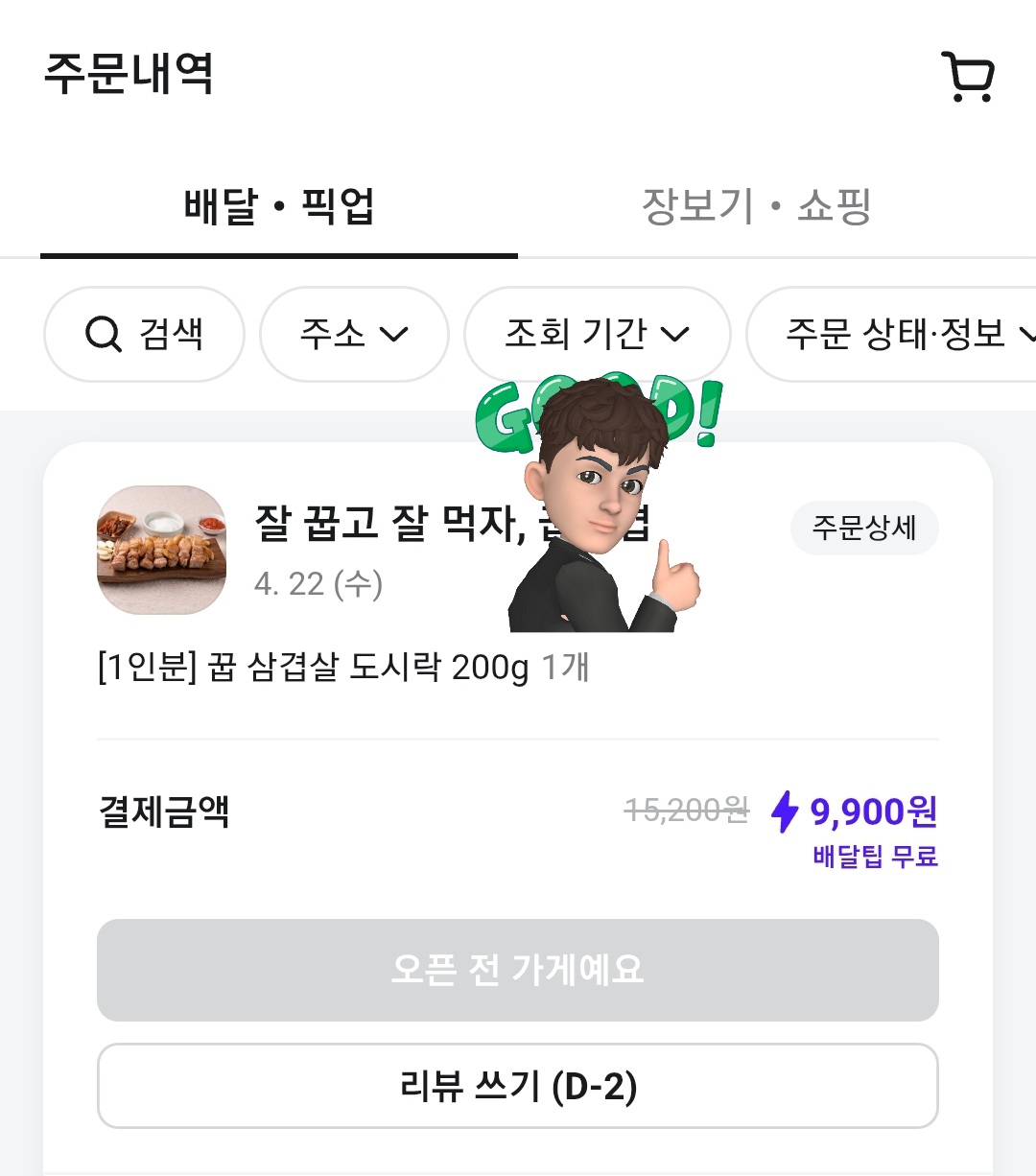Viewport: 1036px width, 1176px height.
Task: Switch to the 배달・픽업 tab
Action: (x=278, y=206)
